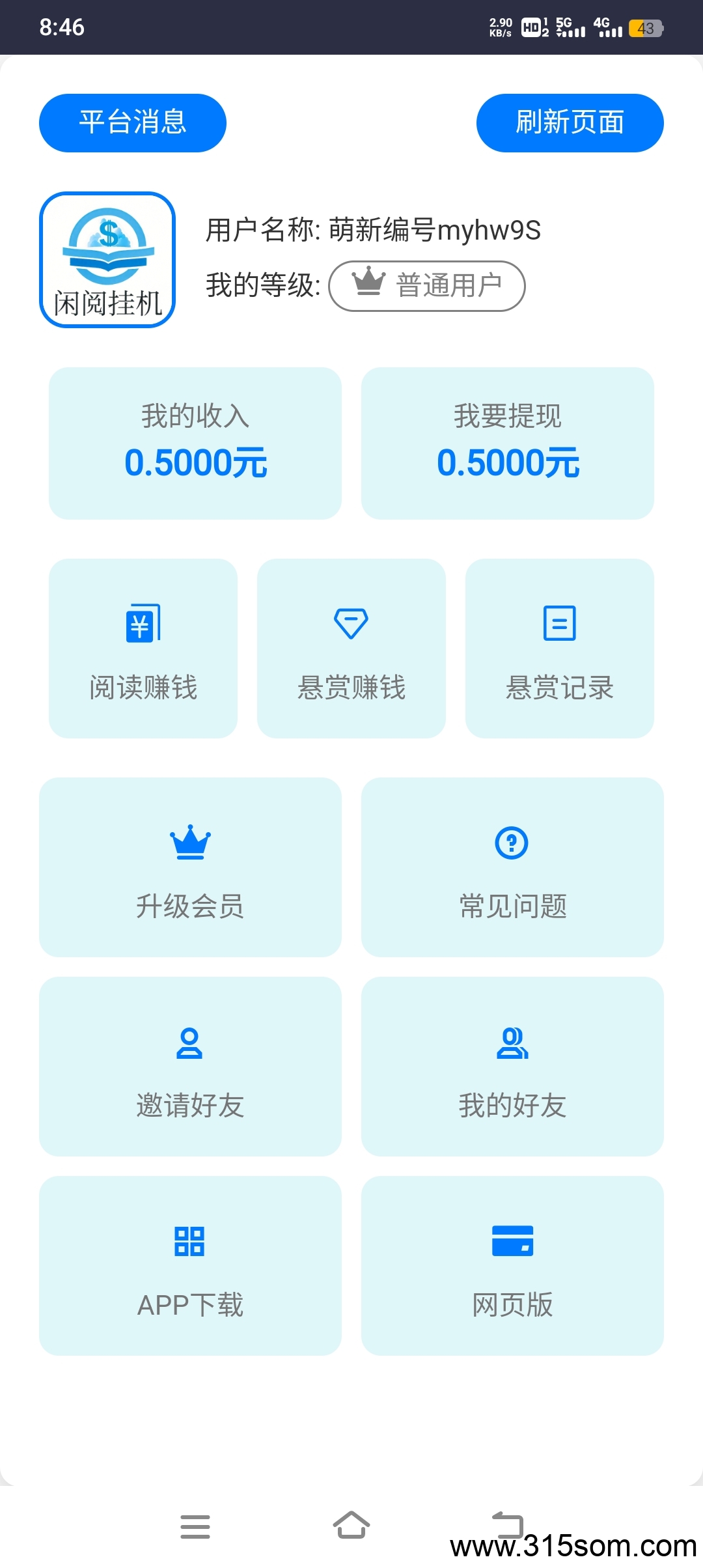Tap 邀请好友 to invite friends
The width and height of the screenshot is (703, 1568).
190,1067
